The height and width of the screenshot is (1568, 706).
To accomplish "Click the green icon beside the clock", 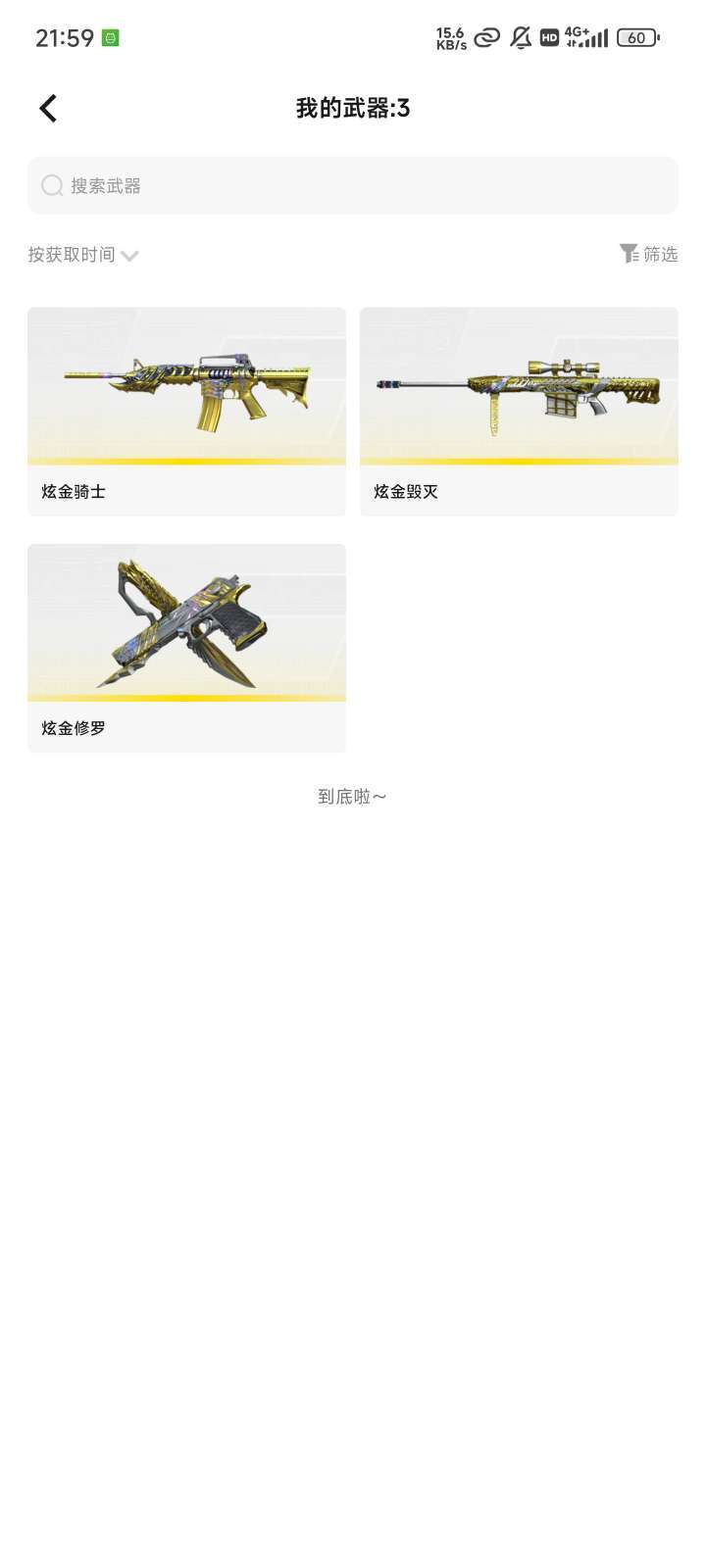I will pyautogui.click(x=111, y=37).
